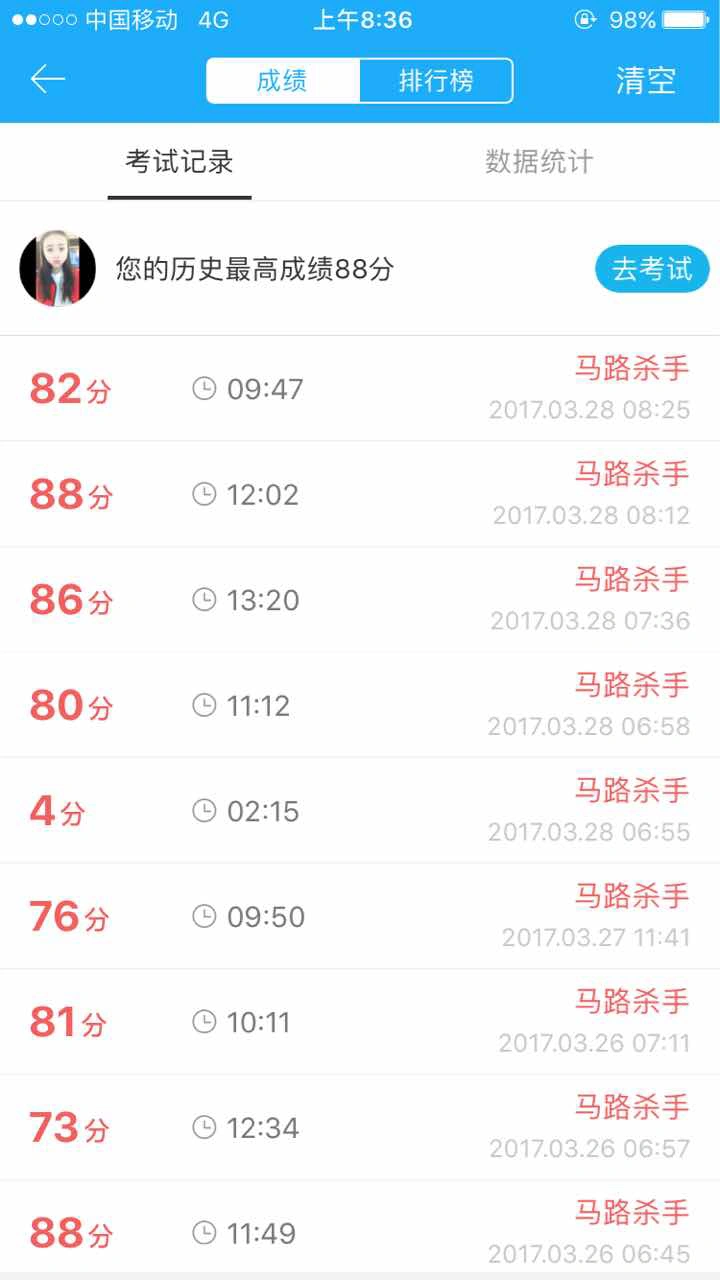The height and width of the screenshot is (1280, 720).
Task: Tap 清空 to clear the records
Action: click(x=646, y=81)
